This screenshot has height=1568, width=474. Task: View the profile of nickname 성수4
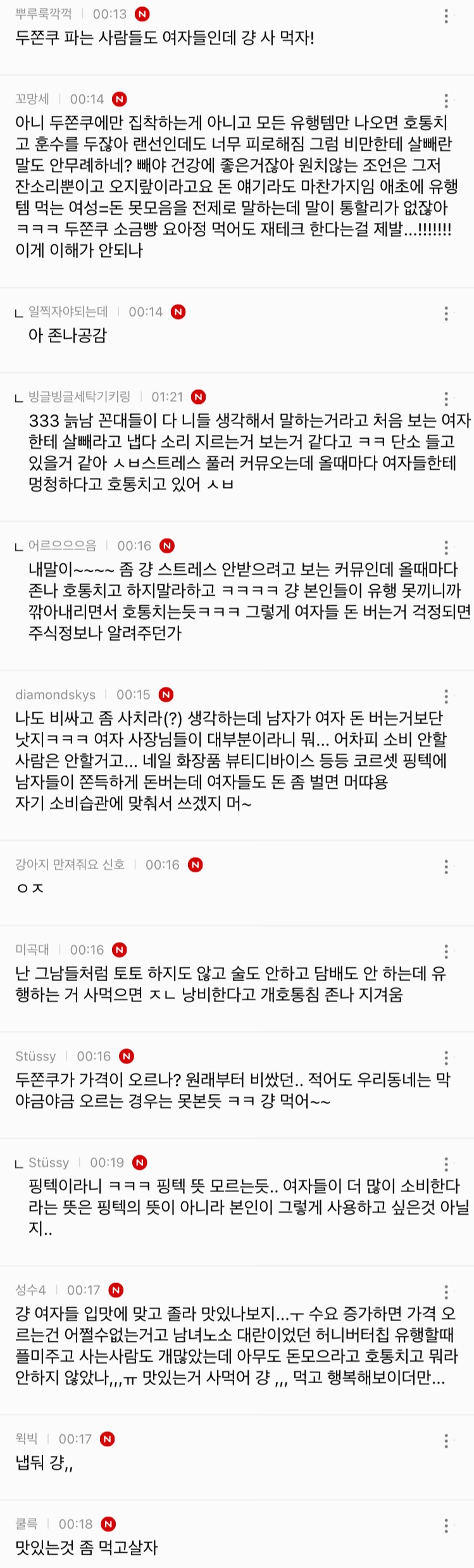[30, 1290]
